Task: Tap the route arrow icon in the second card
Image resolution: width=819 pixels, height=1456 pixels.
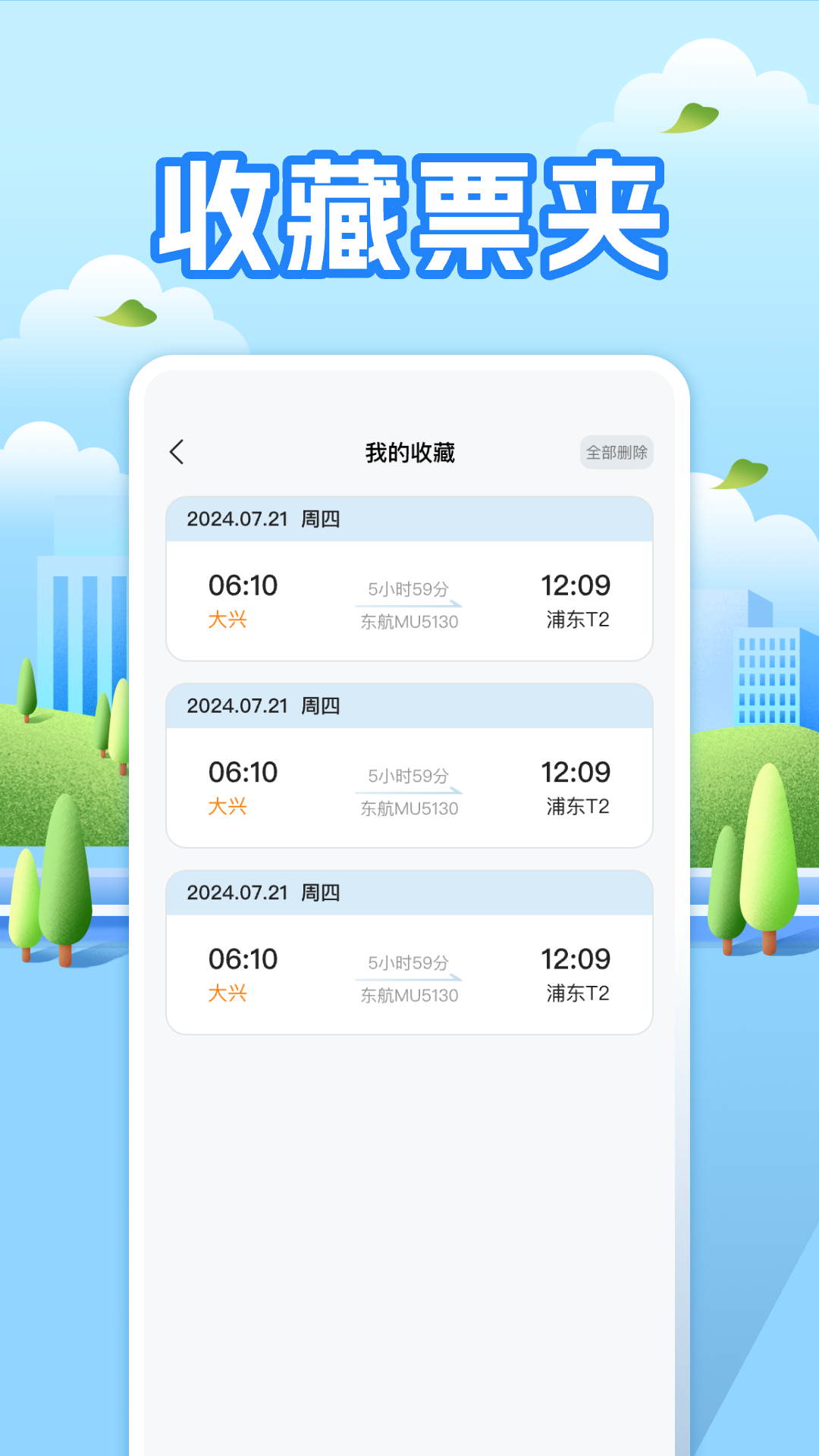Action: 409,792
